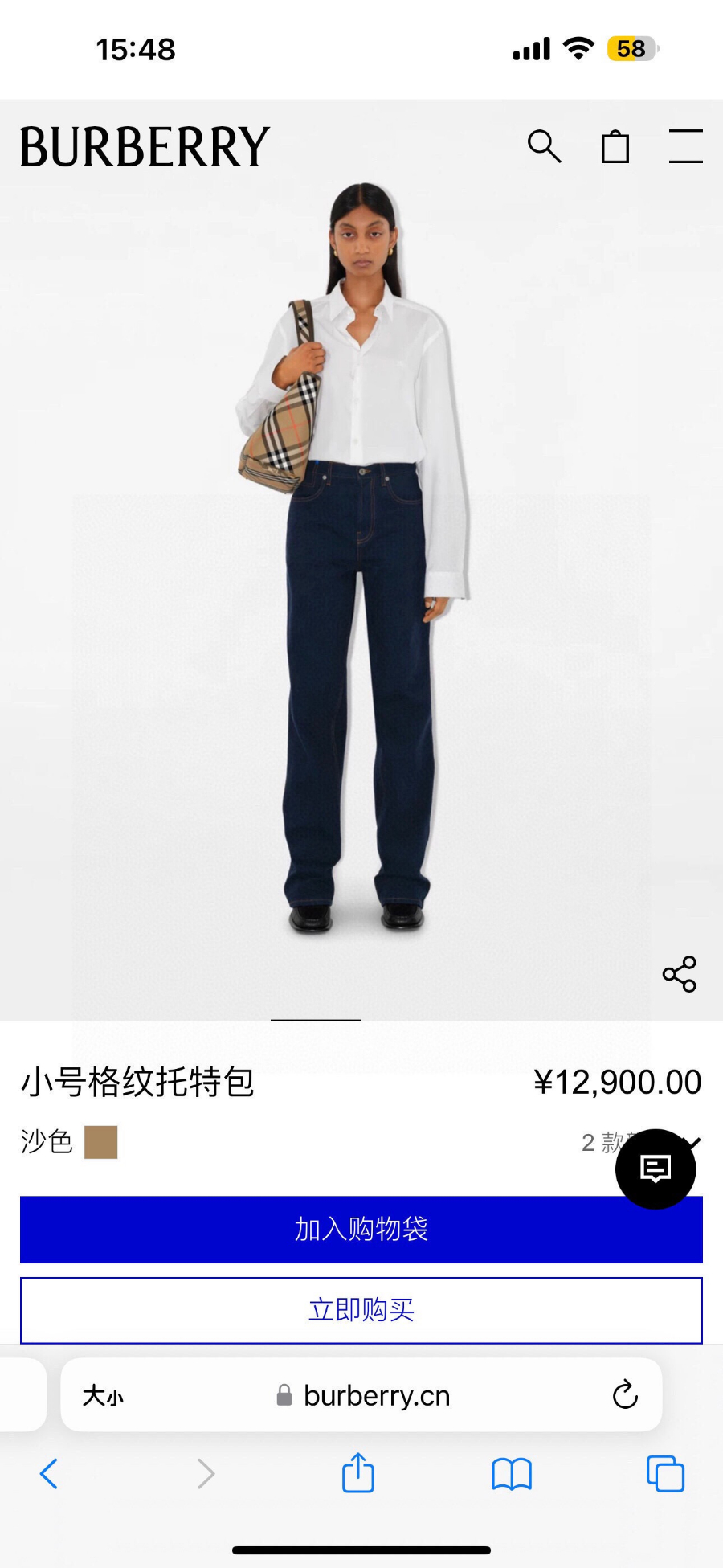Share this product
723x1568 pixels.
click(x=679, y=974)
